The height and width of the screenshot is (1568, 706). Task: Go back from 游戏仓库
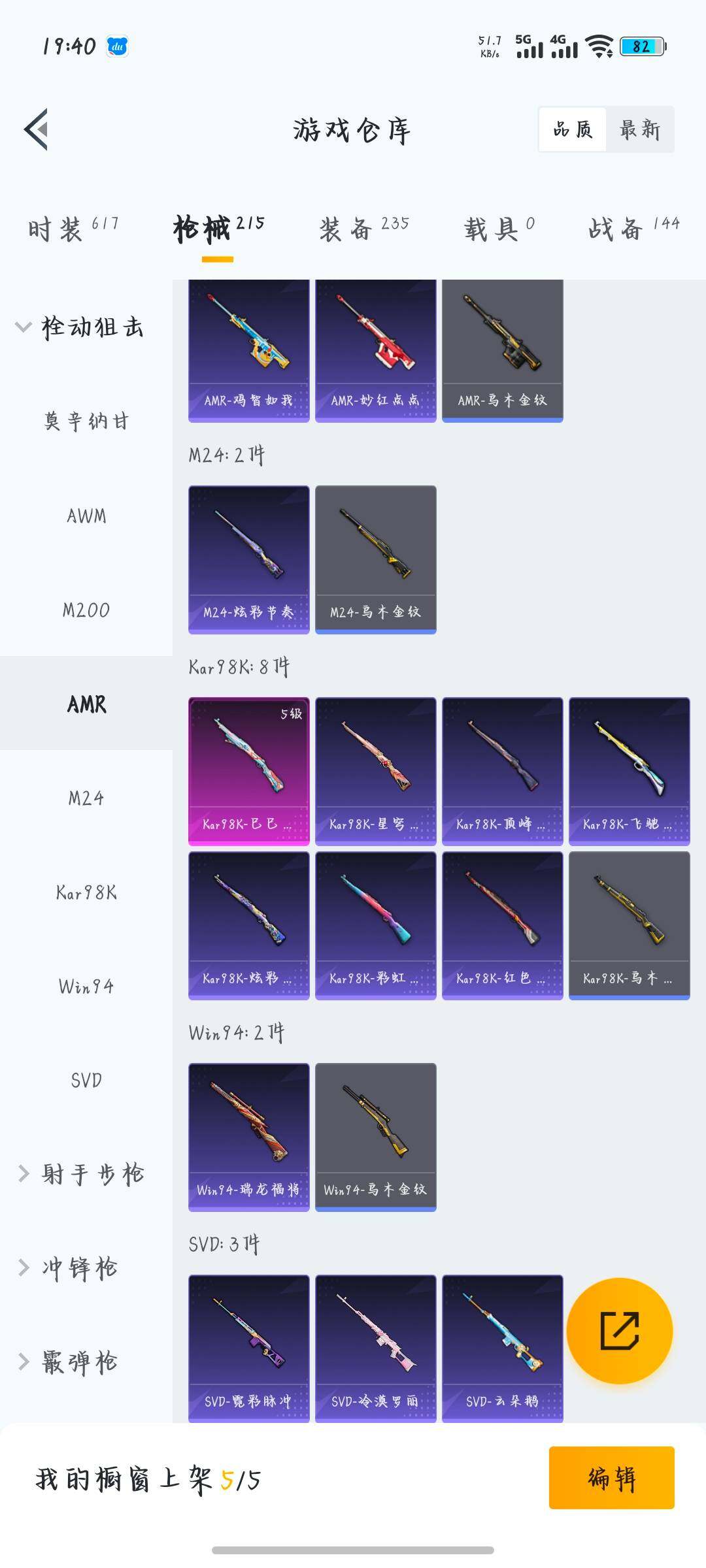click(37, 129)
